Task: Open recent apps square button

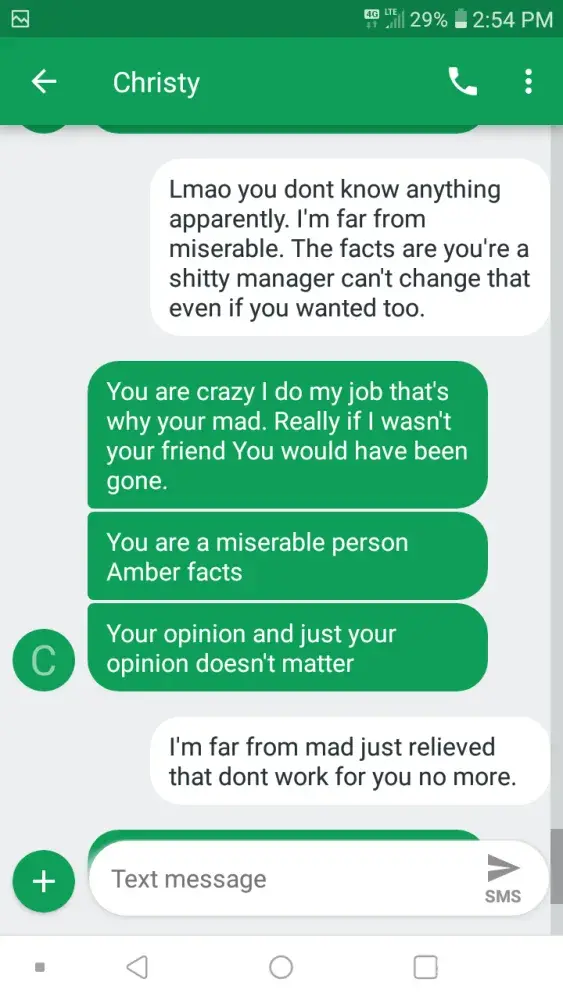Action: coord(425,967)
